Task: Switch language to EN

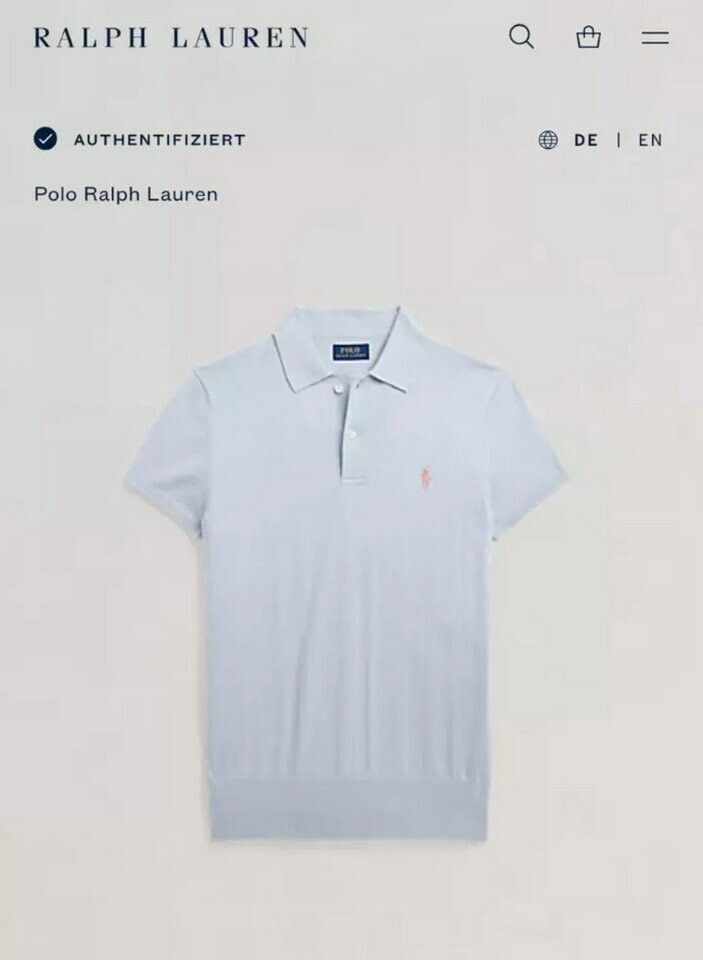Action: (650, 140)
